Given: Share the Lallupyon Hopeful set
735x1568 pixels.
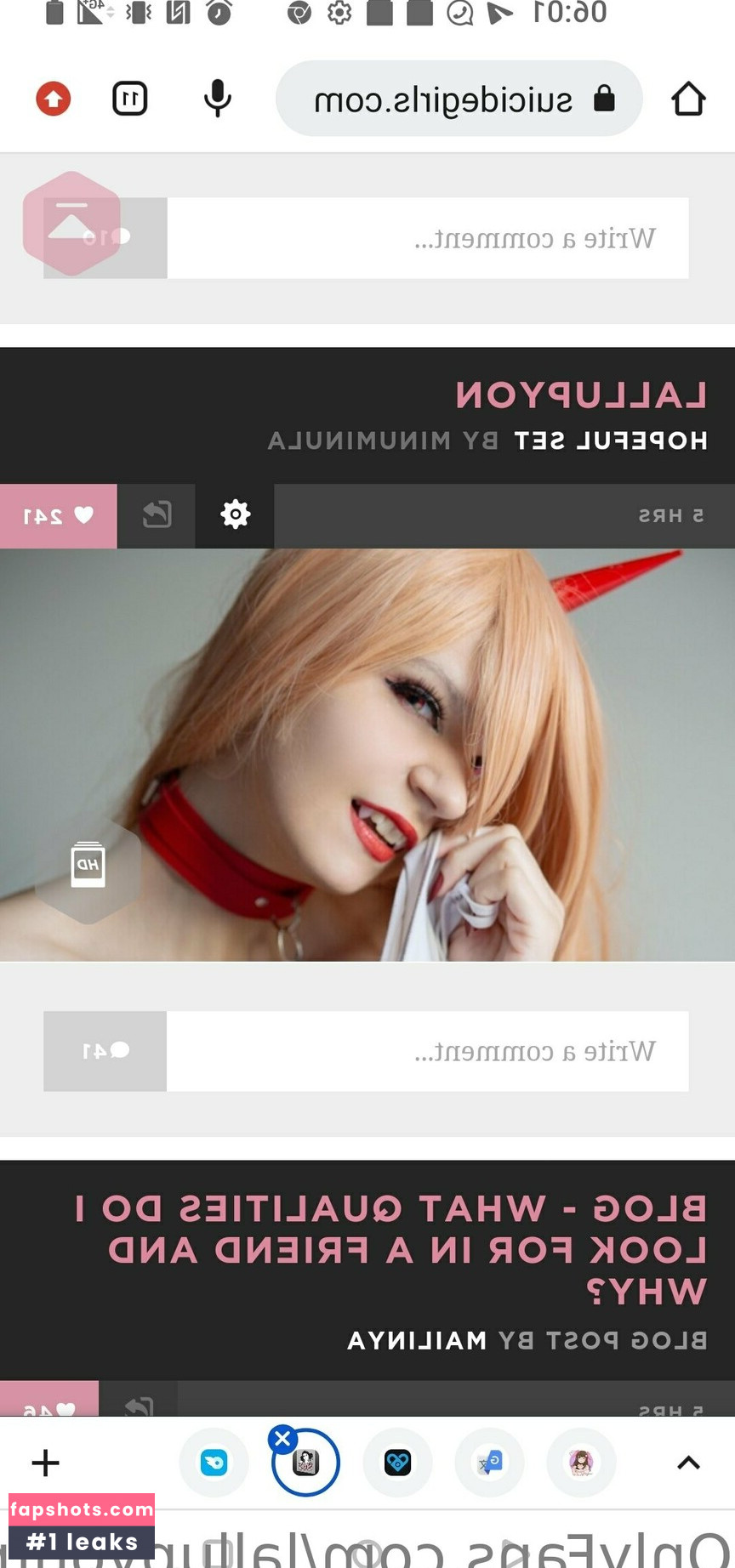Looking at the screenshot, I should pyautogui.click(x=157, y=515).
